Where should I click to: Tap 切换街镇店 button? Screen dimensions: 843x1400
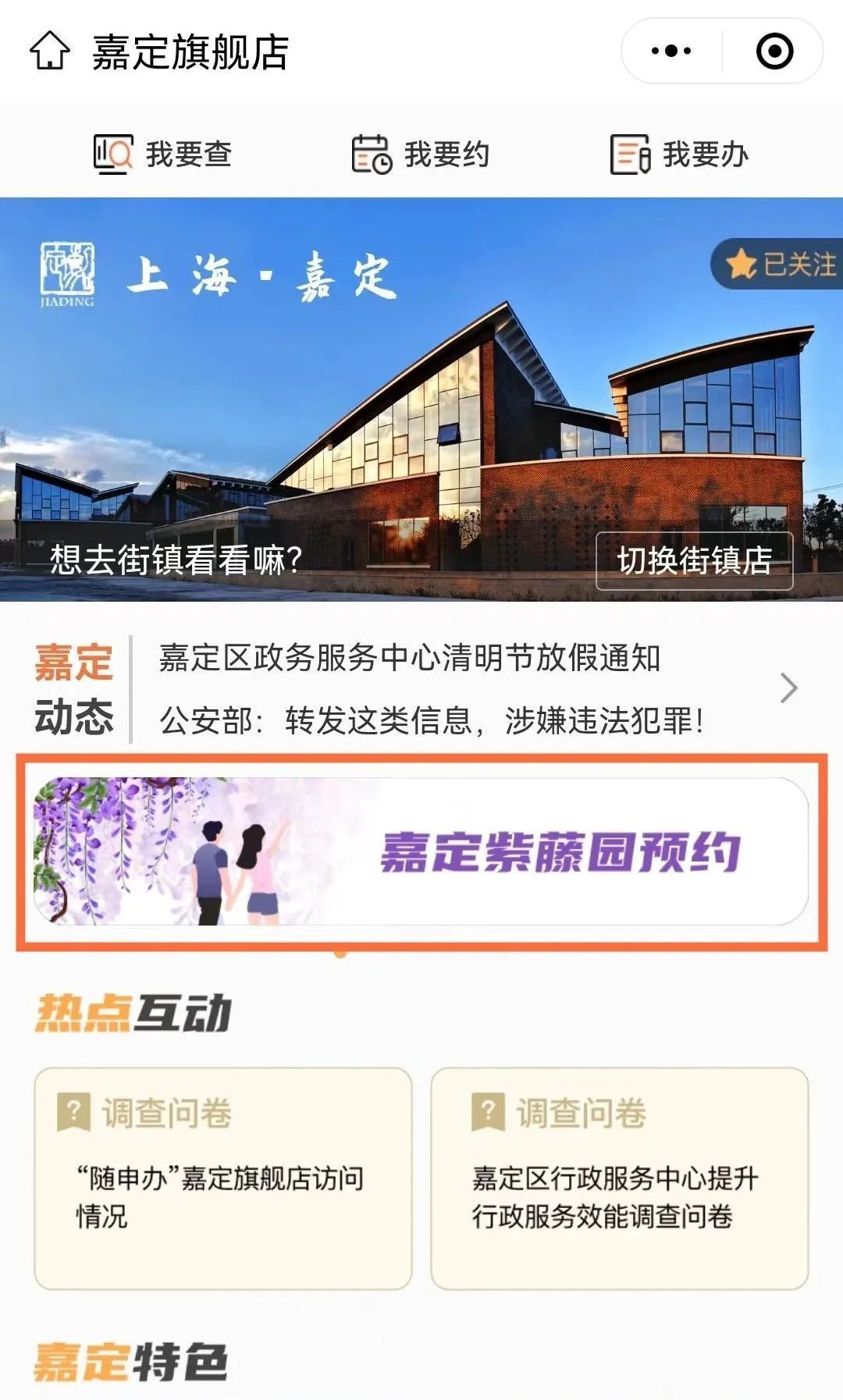tap(694, 560)
